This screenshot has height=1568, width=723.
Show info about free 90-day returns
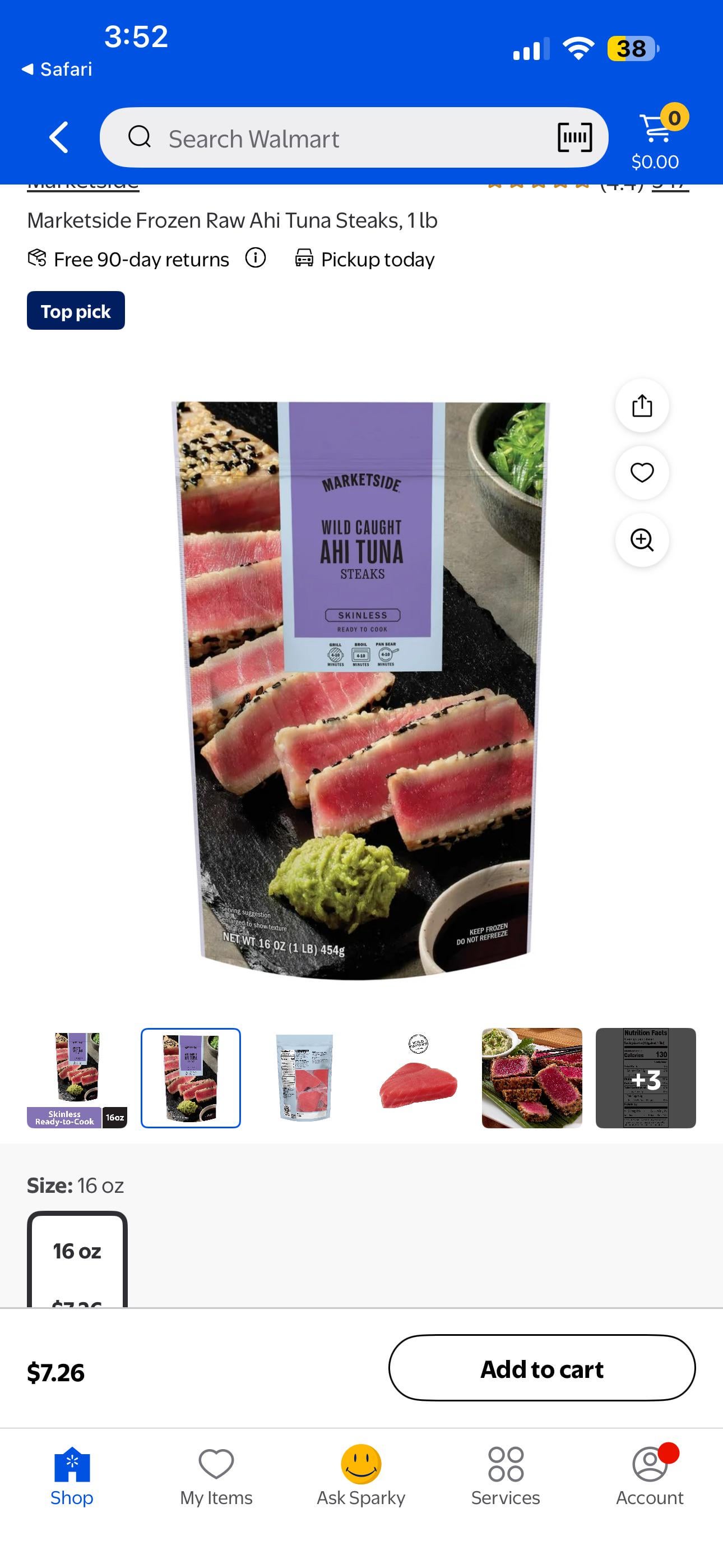pyautogui.click(x=255, y=258)
